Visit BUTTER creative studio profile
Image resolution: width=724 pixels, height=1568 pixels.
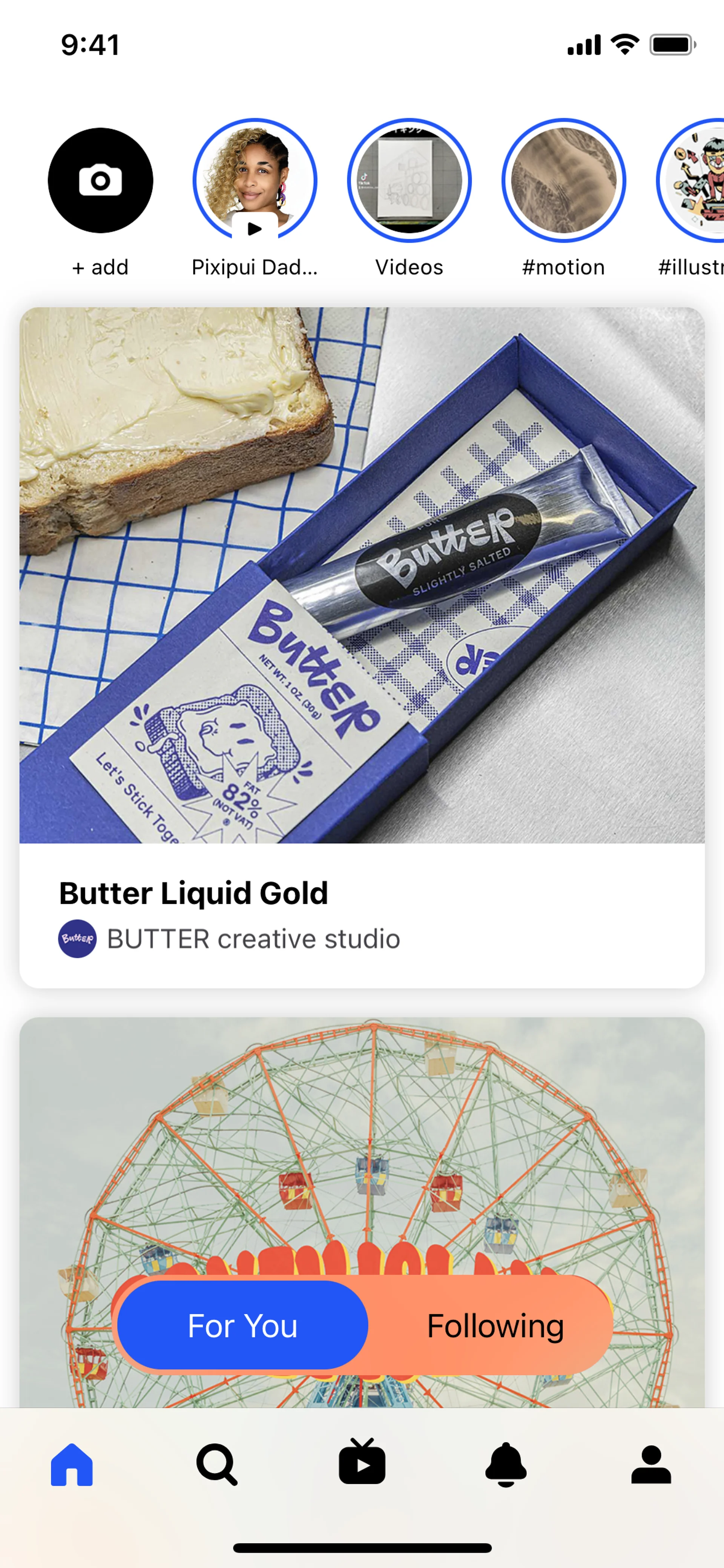click(x=253, y=938)
